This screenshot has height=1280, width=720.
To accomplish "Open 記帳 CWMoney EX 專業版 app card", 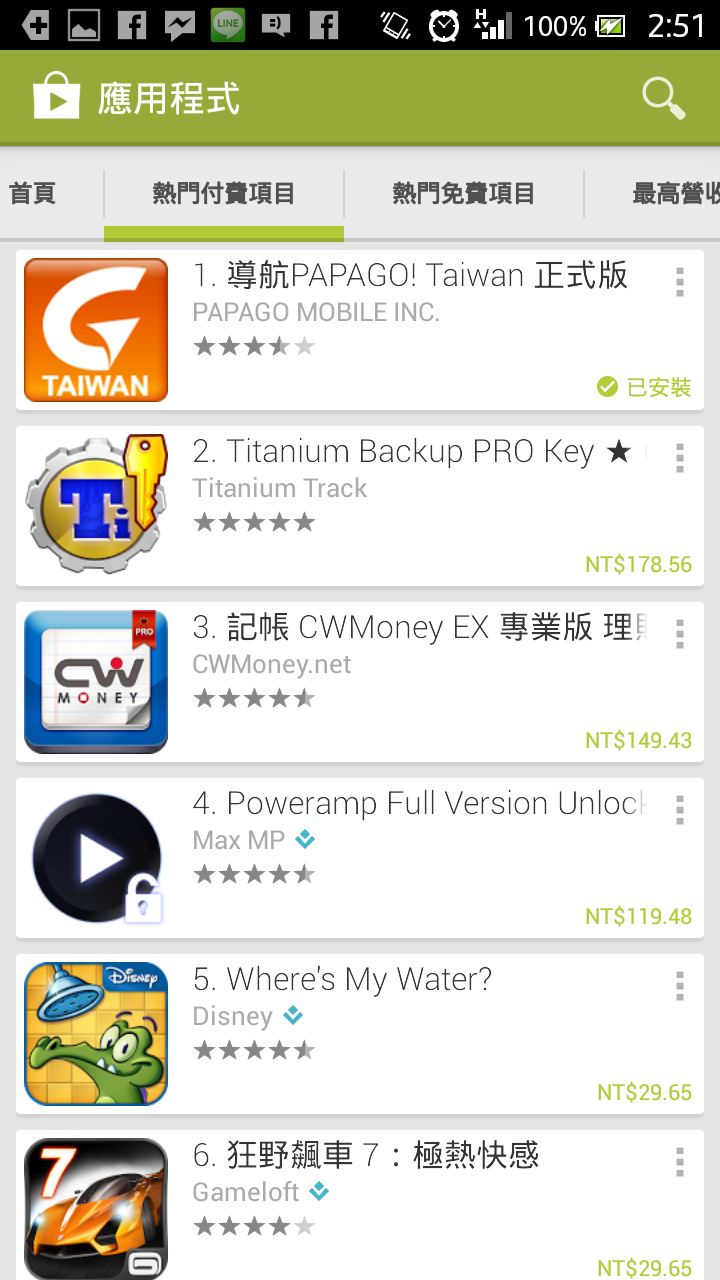I will click(400, 682).
